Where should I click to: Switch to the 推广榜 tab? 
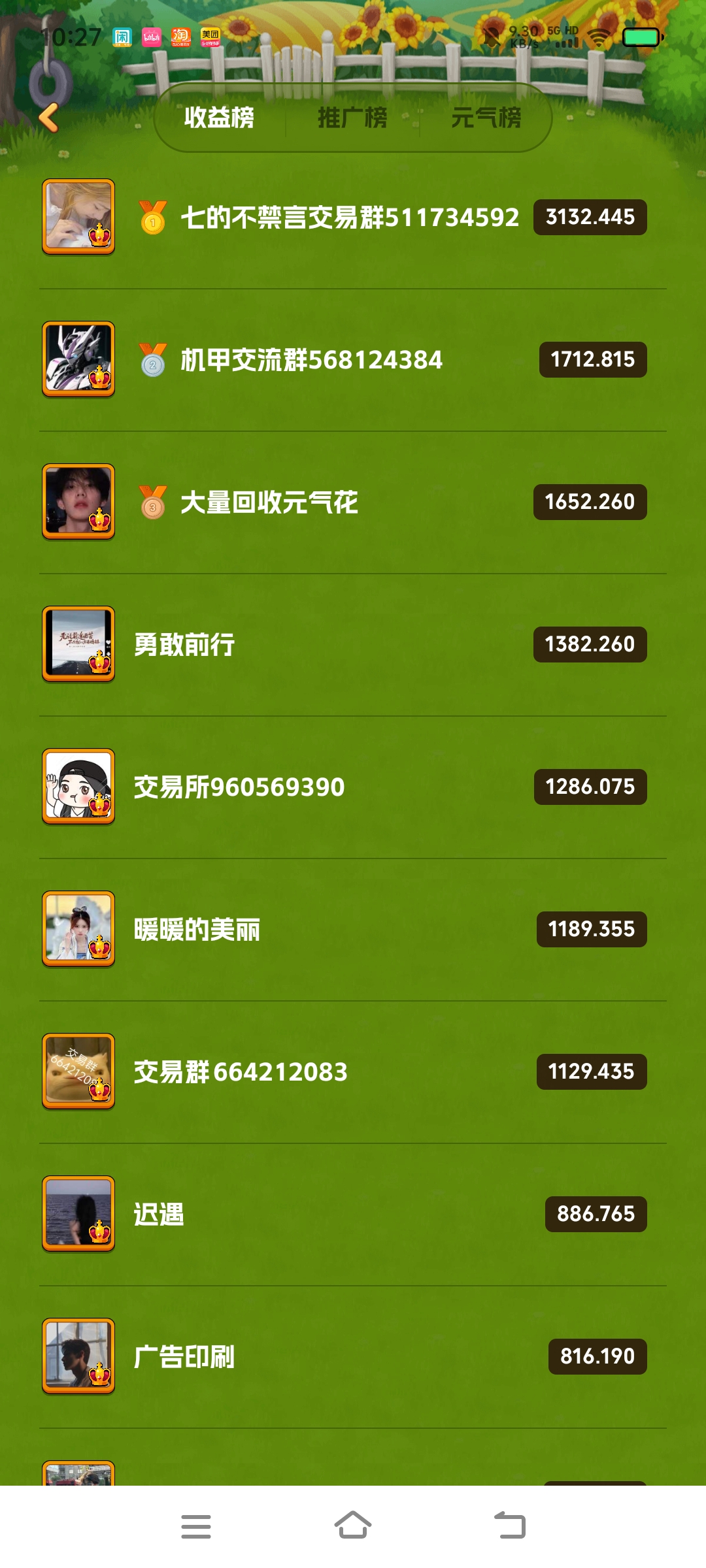(x=352, y=118)
